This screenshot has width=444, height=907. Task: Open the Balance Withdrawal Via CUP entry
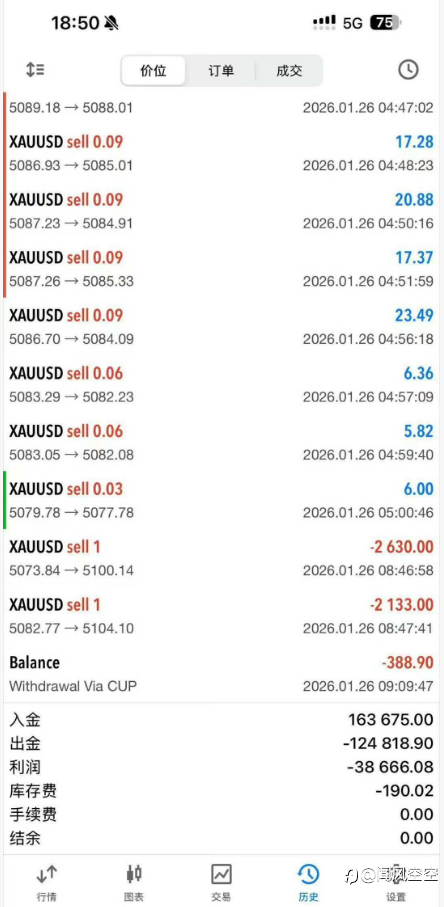[222, 674]
